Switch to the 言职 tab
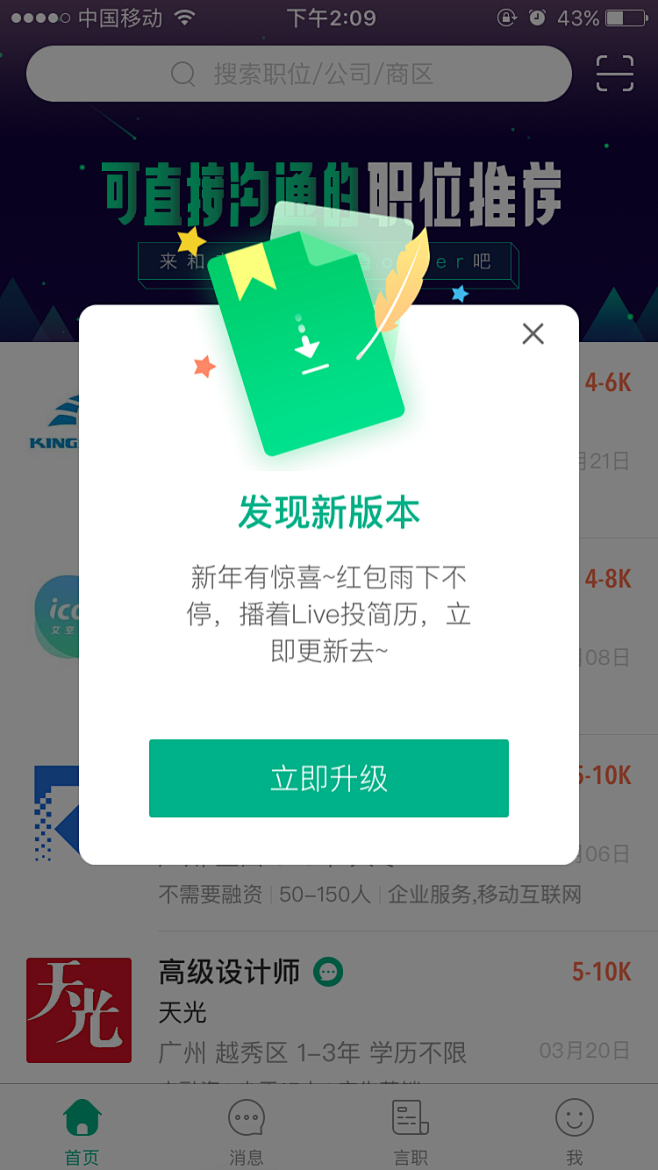 [x=410, y=1131]
